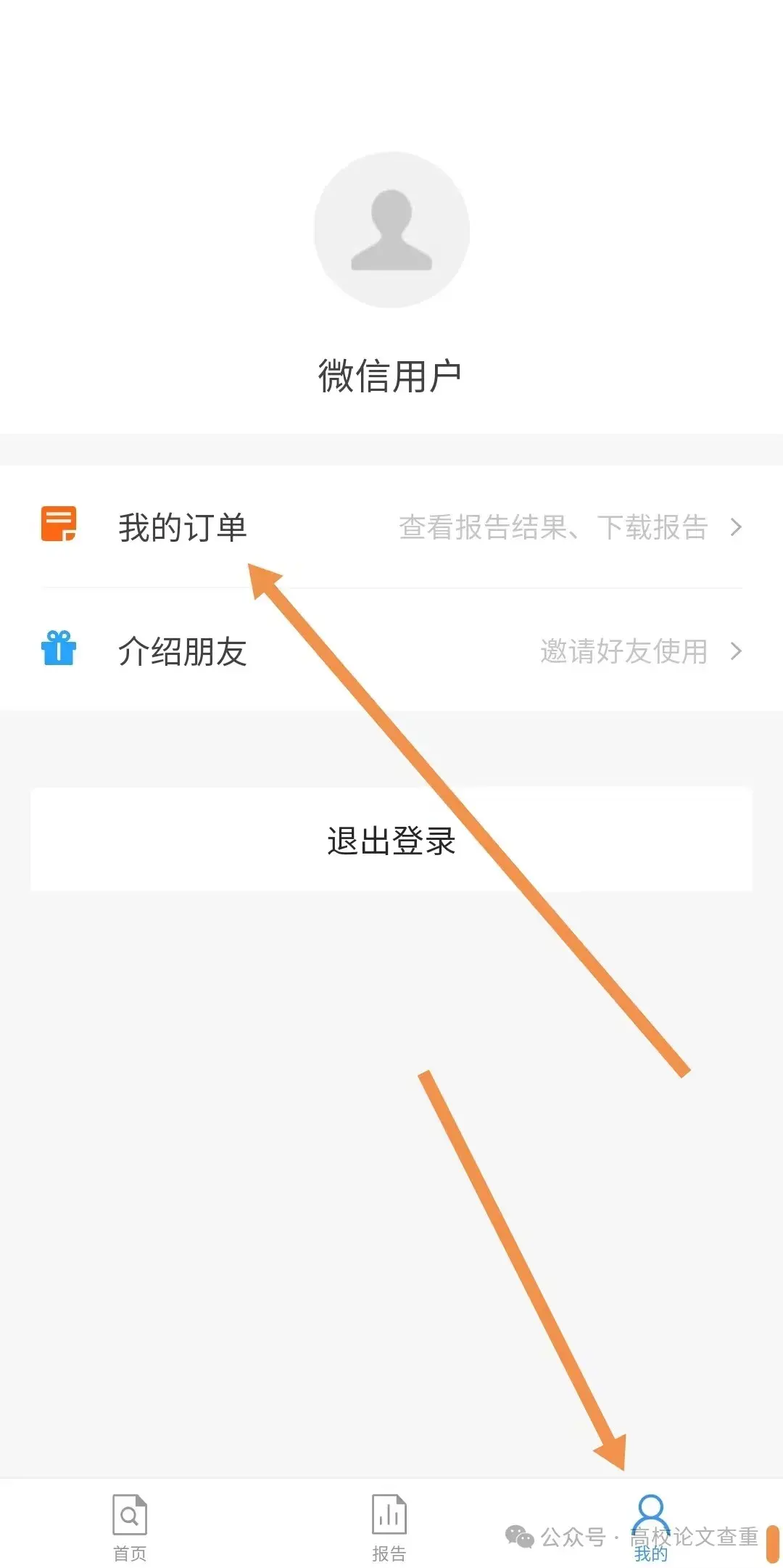Switch to the 报告 tab
The height and width of the screenshot is (1568, 783).
389,1526
